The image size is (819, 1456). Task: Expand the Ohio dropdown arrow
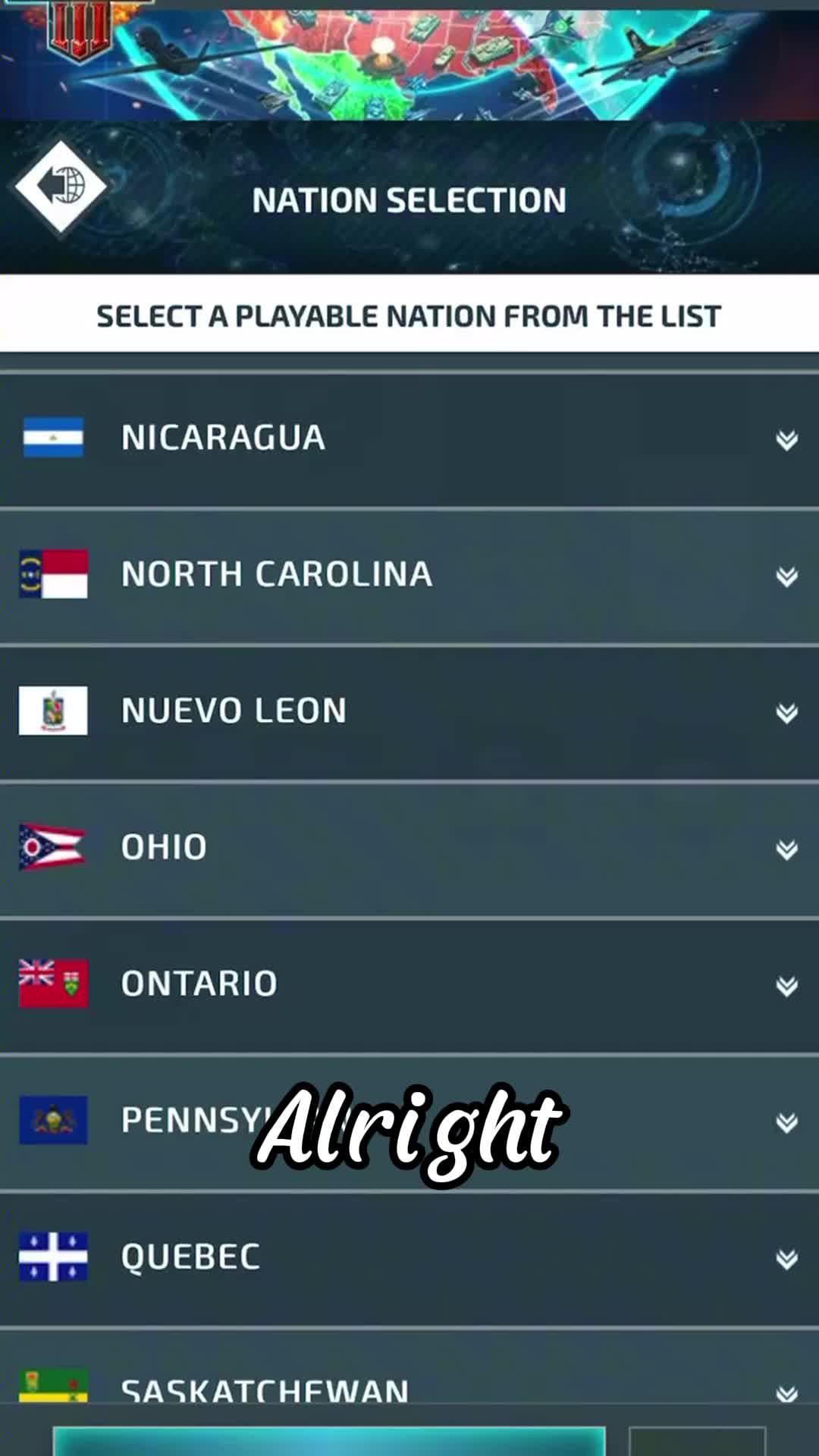pyautogui.click(x=786, y=849)
